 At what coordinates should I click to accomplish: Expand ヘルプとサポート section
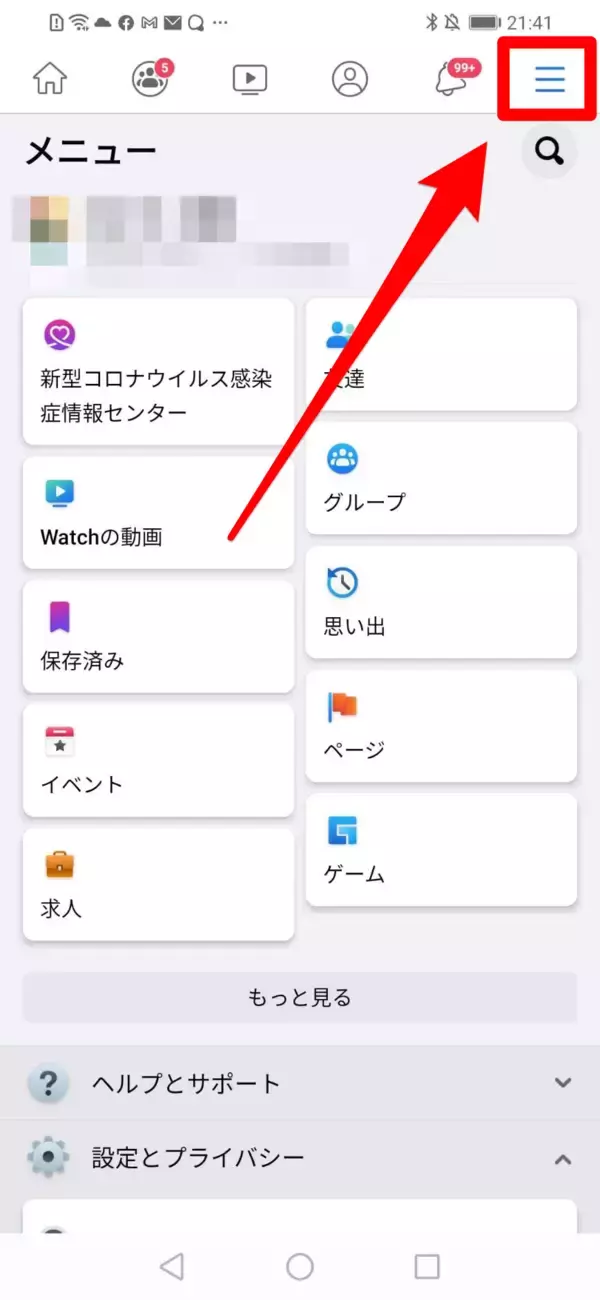pyautogui.click(x=300, y=1083)
